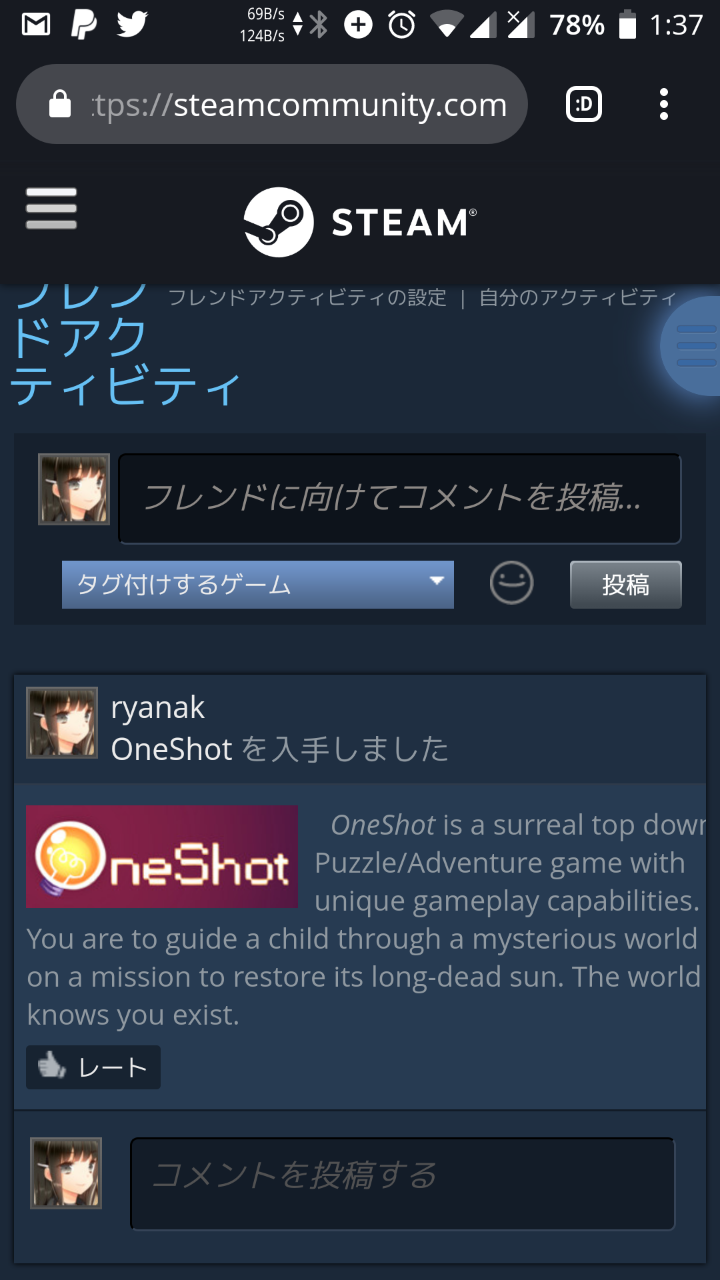Image resolution: width=720 pixels, height=1280 pixels.
Task: Open the OneShot link in activity
Action: tap(172, 749)
